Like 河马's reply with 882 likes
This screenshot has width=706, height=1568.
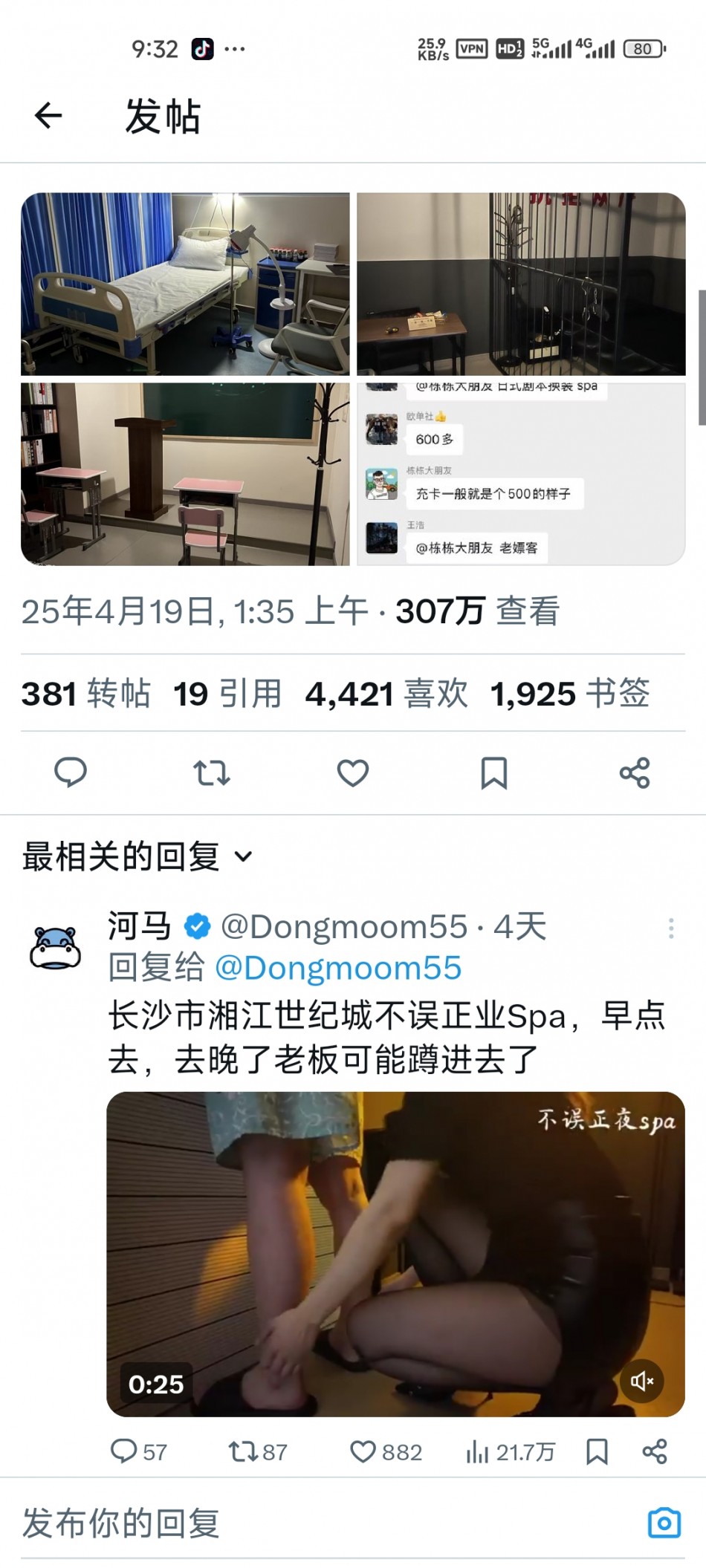click(x=363, y=1451)
